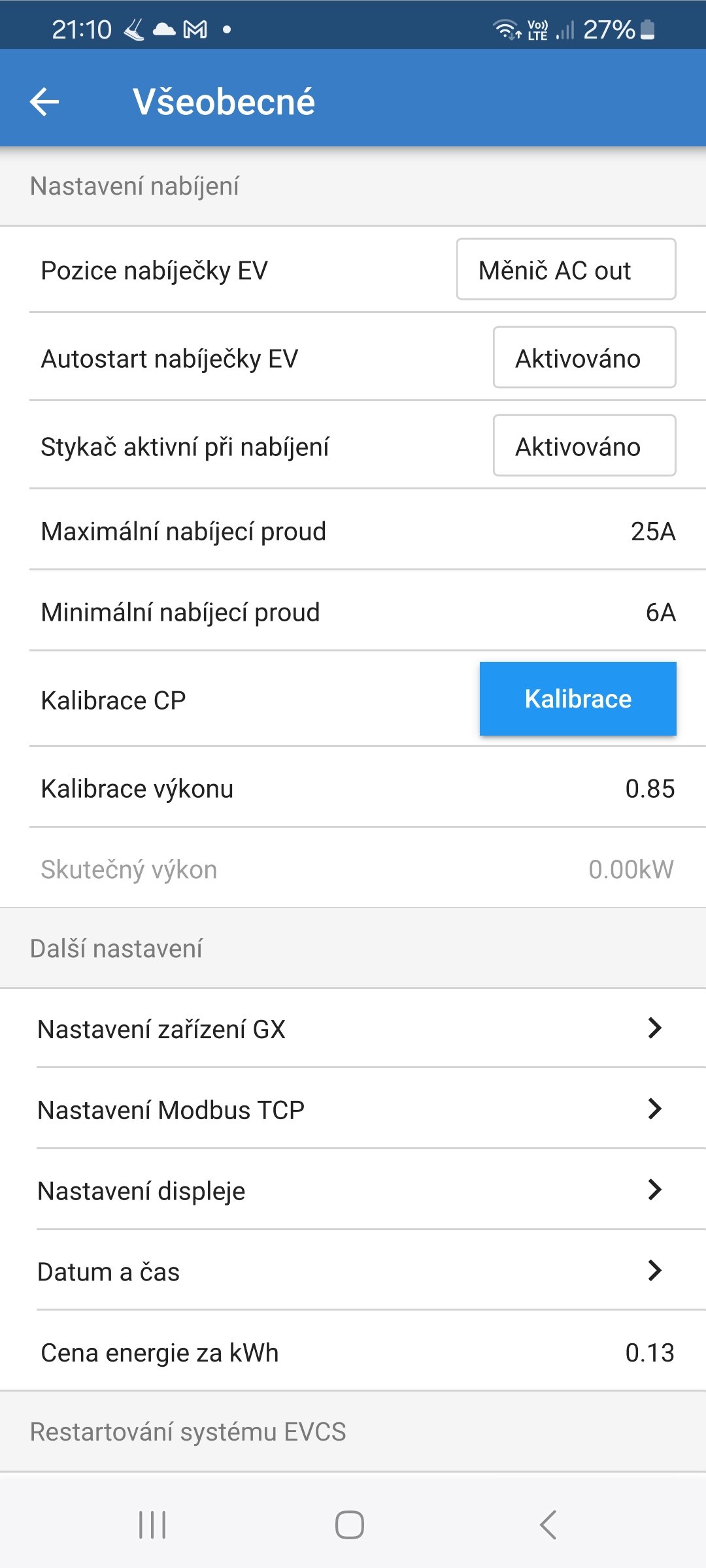The image size is (706, 1568).
Task: Go back using the app bar arrow
Action: point(44,102)
